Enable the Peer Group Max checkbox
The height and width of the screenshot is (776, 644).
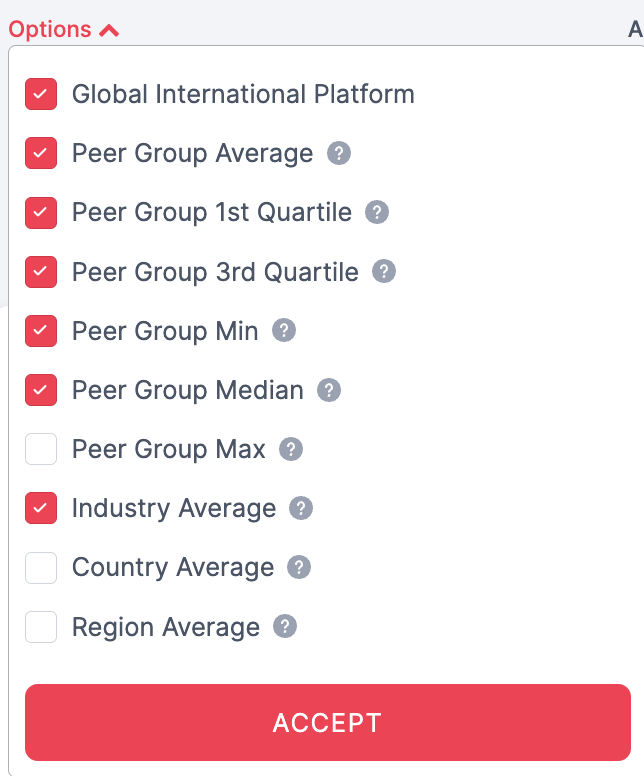[x=41, y=449]
